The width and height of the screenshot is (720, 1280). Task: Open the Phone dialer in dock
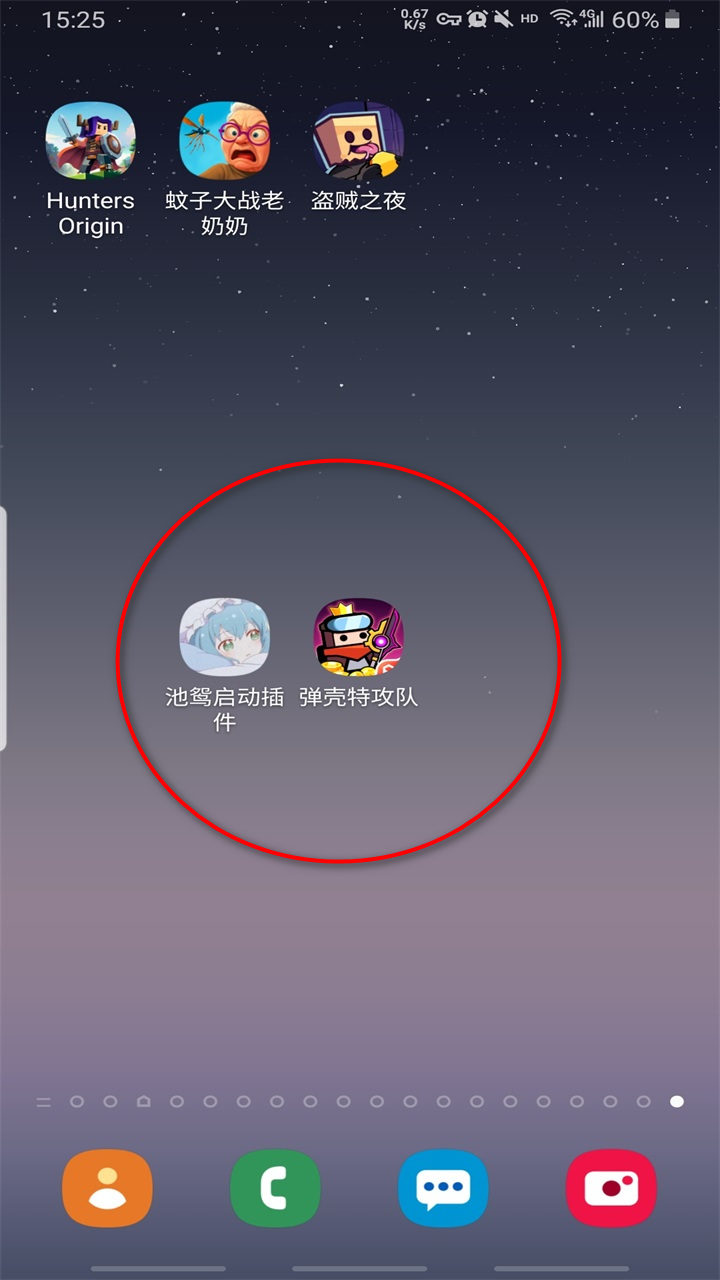(275, 1188)
